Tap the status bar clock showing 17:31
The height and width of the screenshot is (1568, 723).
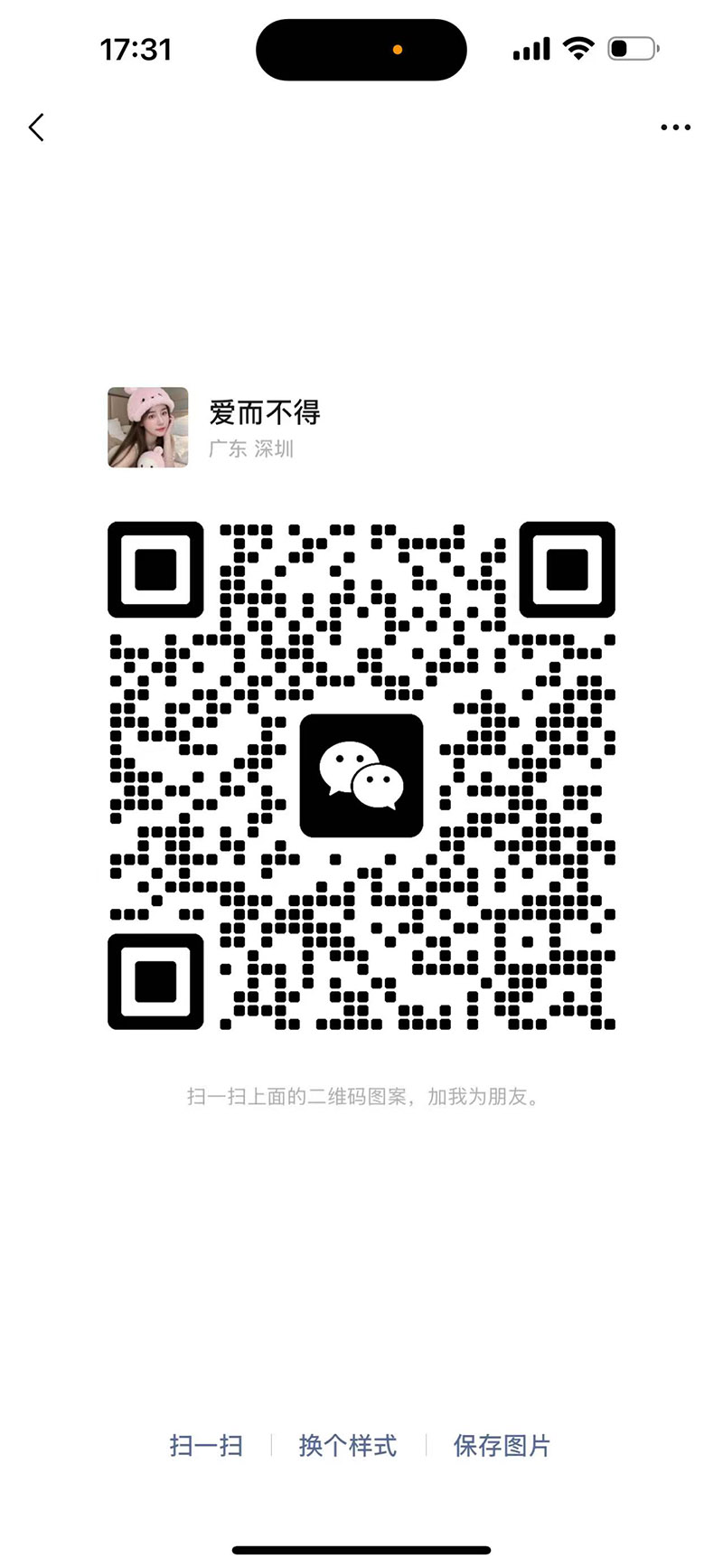(x=137, y=50)
